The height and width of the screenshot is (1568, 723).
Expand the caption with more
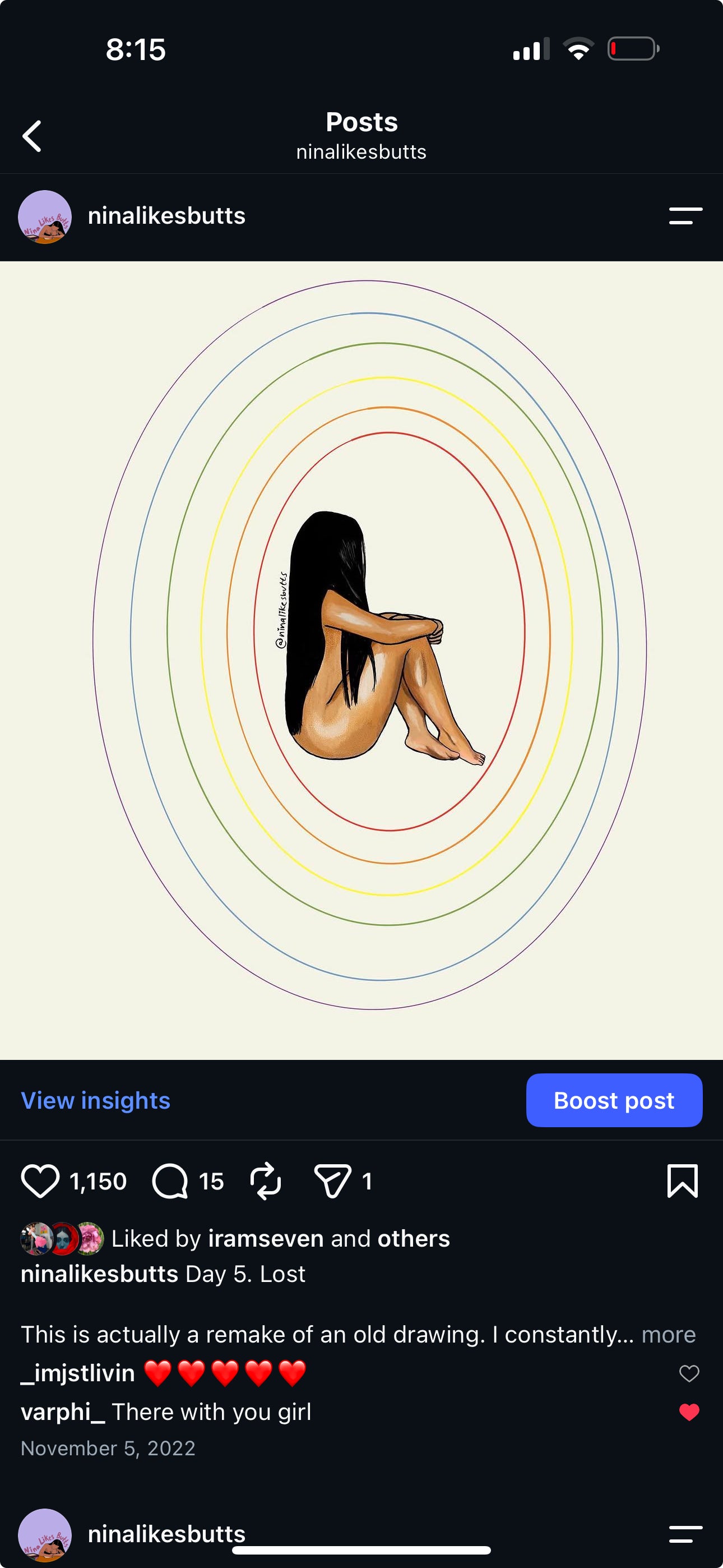tap(668, 1334)
